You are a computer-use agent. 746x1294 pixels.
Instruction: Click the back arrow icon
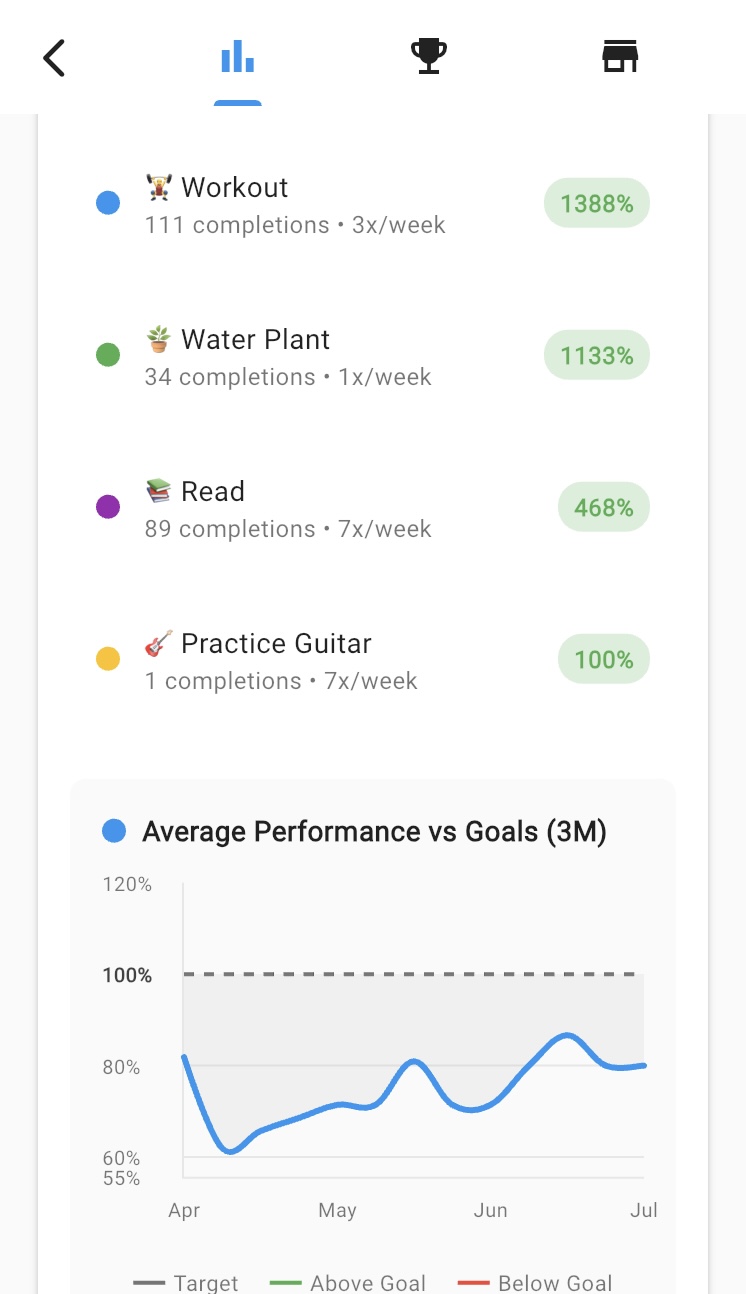click(x=53, y=57)
